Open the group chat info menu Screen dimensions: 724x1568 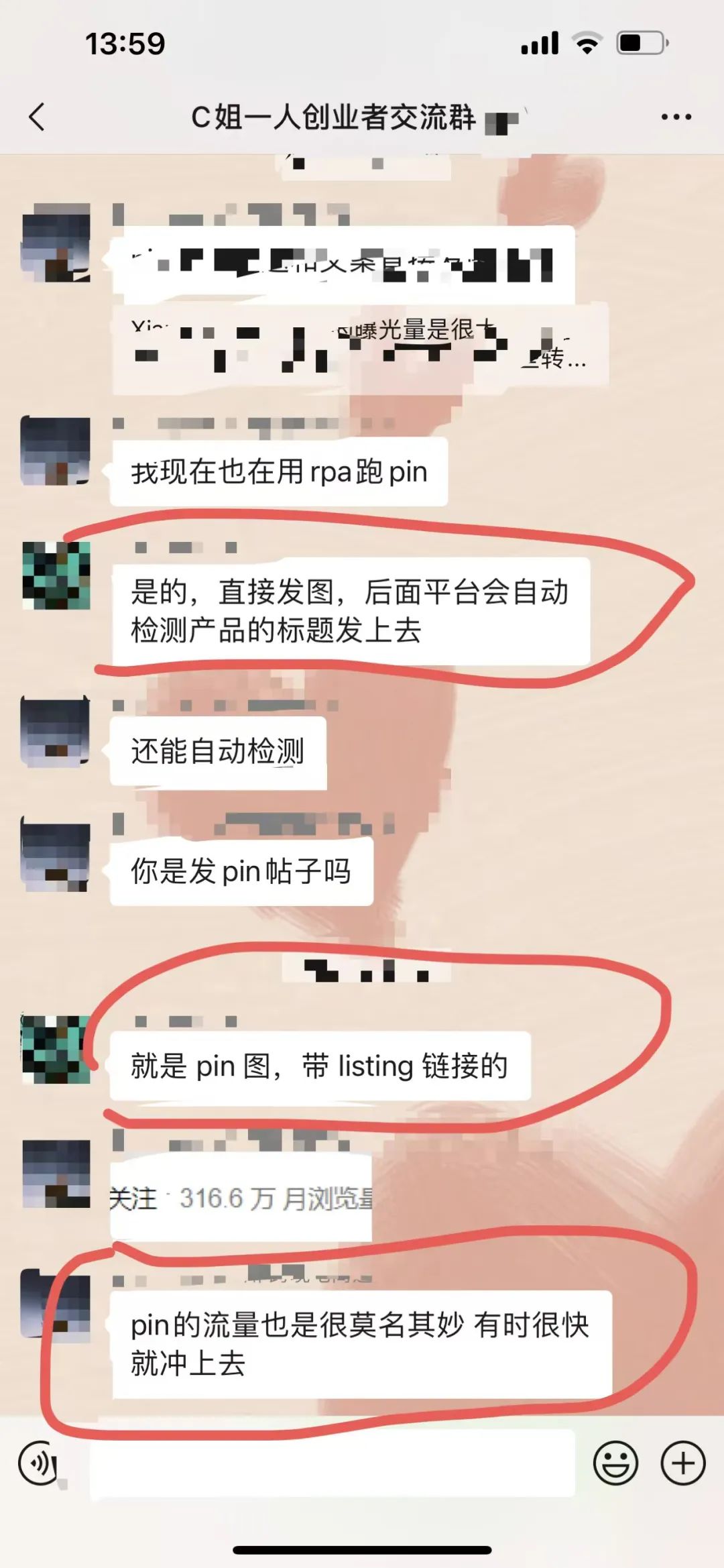coord(676,117)
